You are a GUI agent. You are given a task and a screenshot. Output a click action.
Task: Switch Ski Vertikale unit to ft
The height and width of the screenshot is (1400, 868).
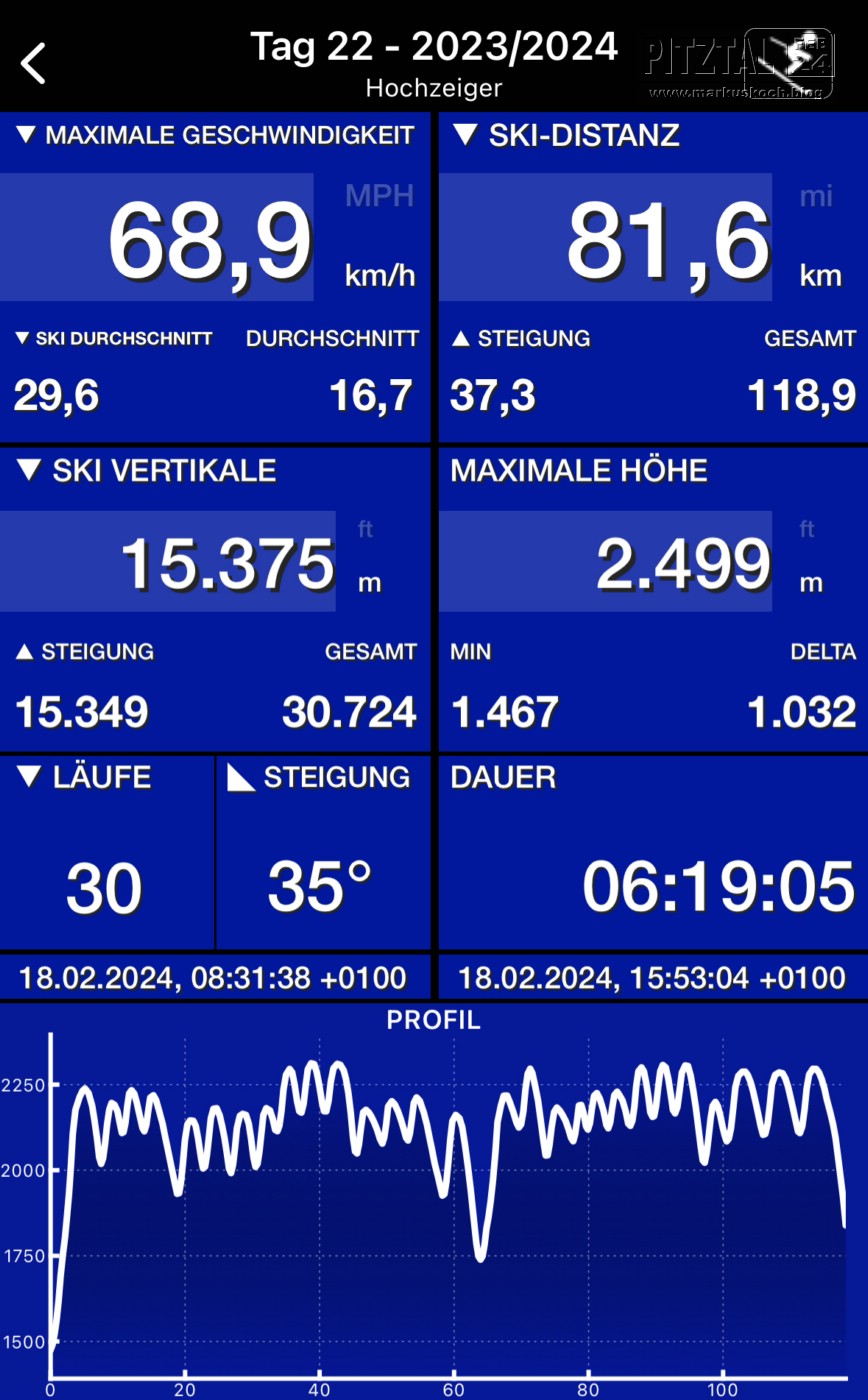point(366,529)
